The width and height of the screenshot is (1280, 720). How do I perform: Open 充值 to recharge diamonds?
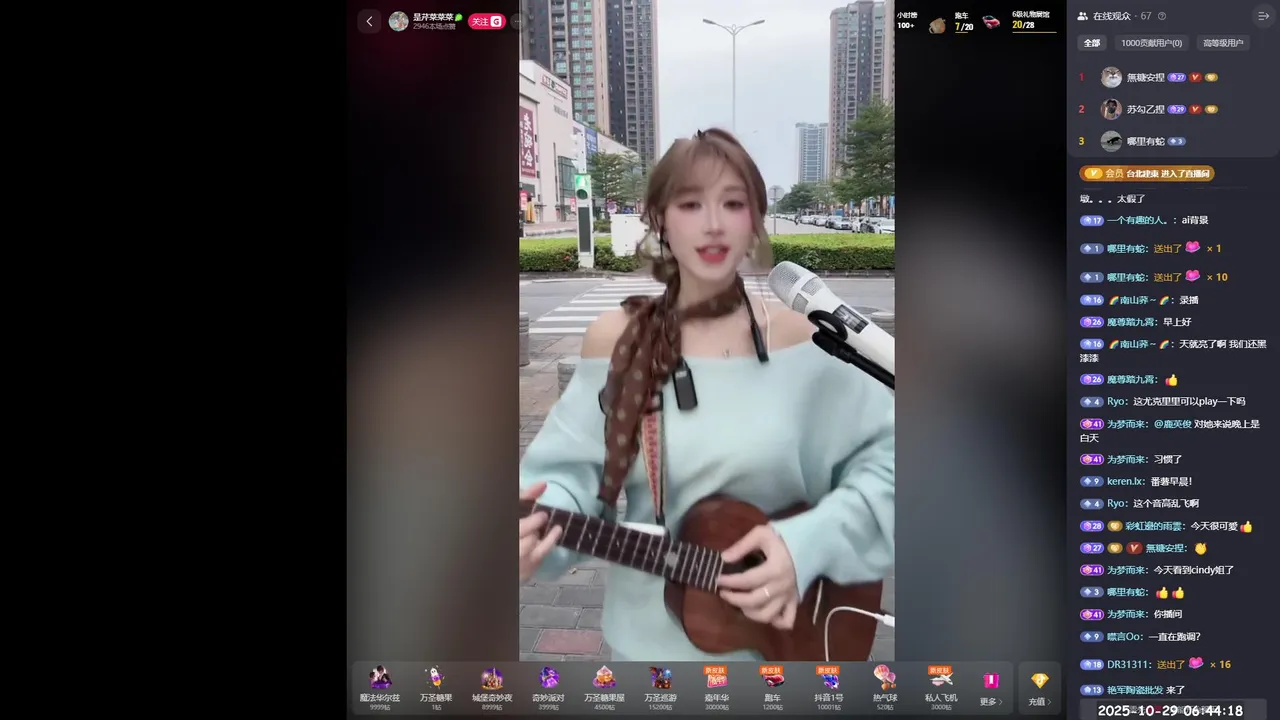click(1040, 688)
